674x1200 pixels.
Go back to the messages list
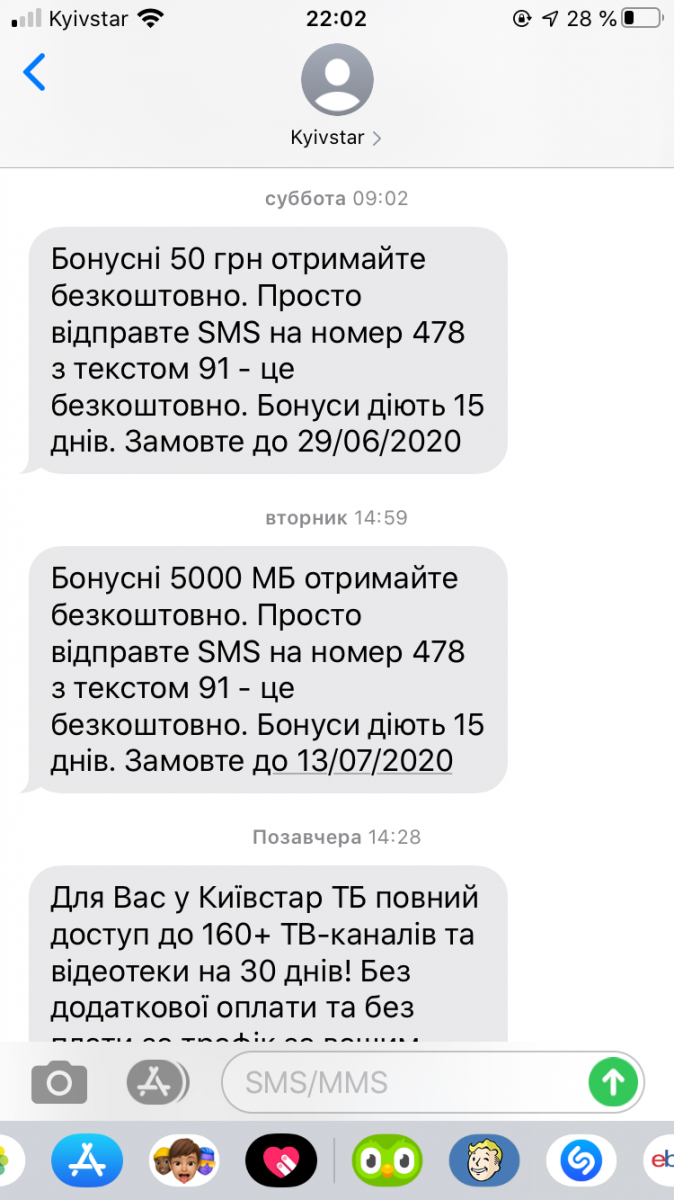pyautogui.click(x=34, y=73)
